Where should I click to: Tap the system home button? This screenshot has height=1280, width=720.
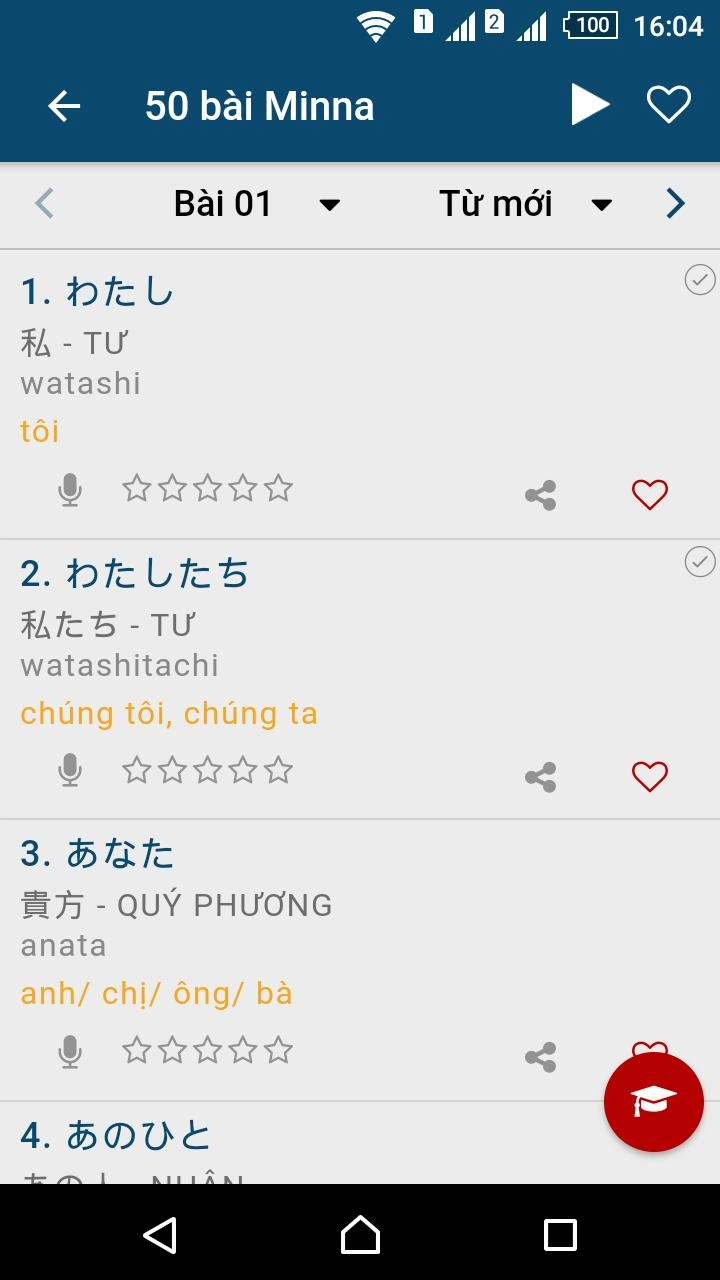[x=360, y=1235]
